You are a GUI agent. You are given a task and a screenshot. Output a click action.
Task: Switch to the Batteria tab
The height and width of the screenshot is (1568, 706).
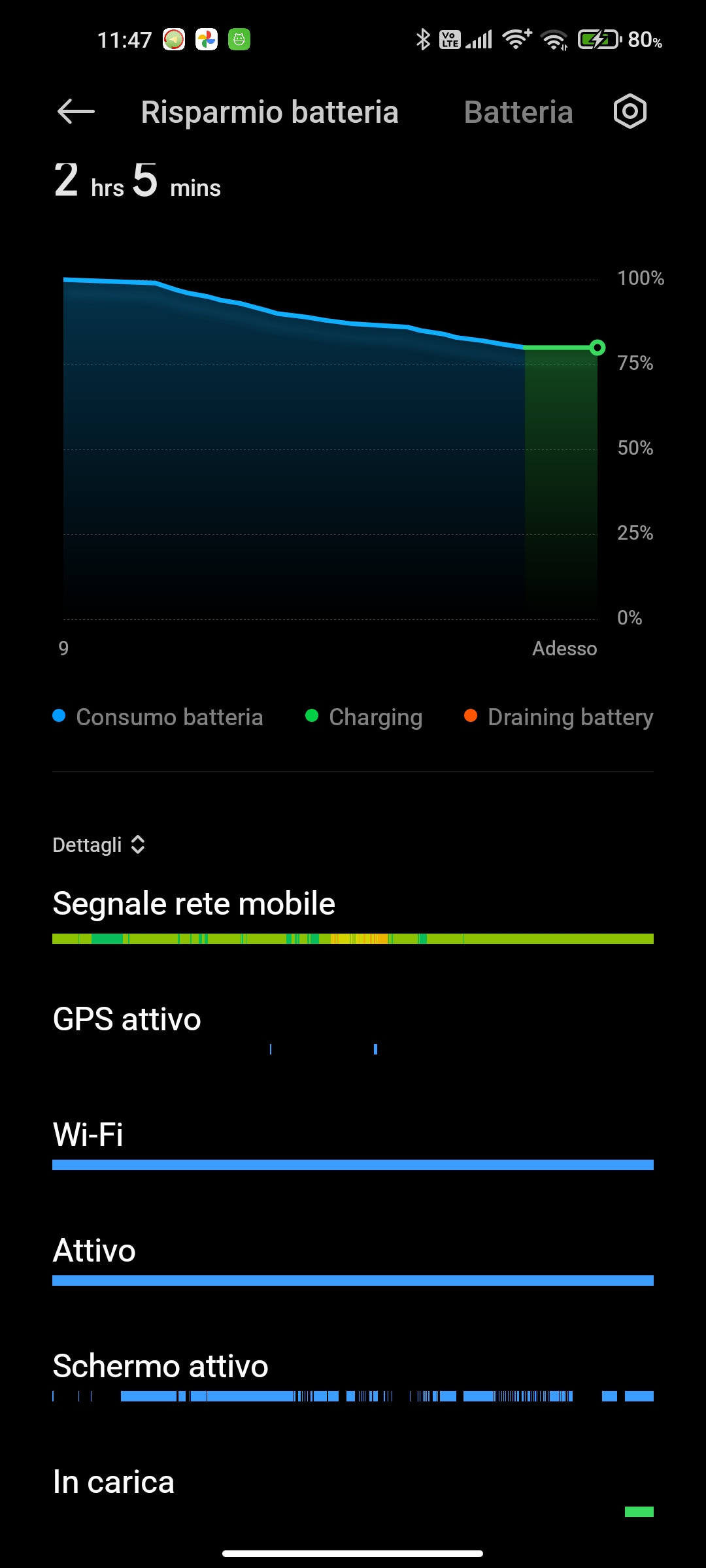pos(518,112)
